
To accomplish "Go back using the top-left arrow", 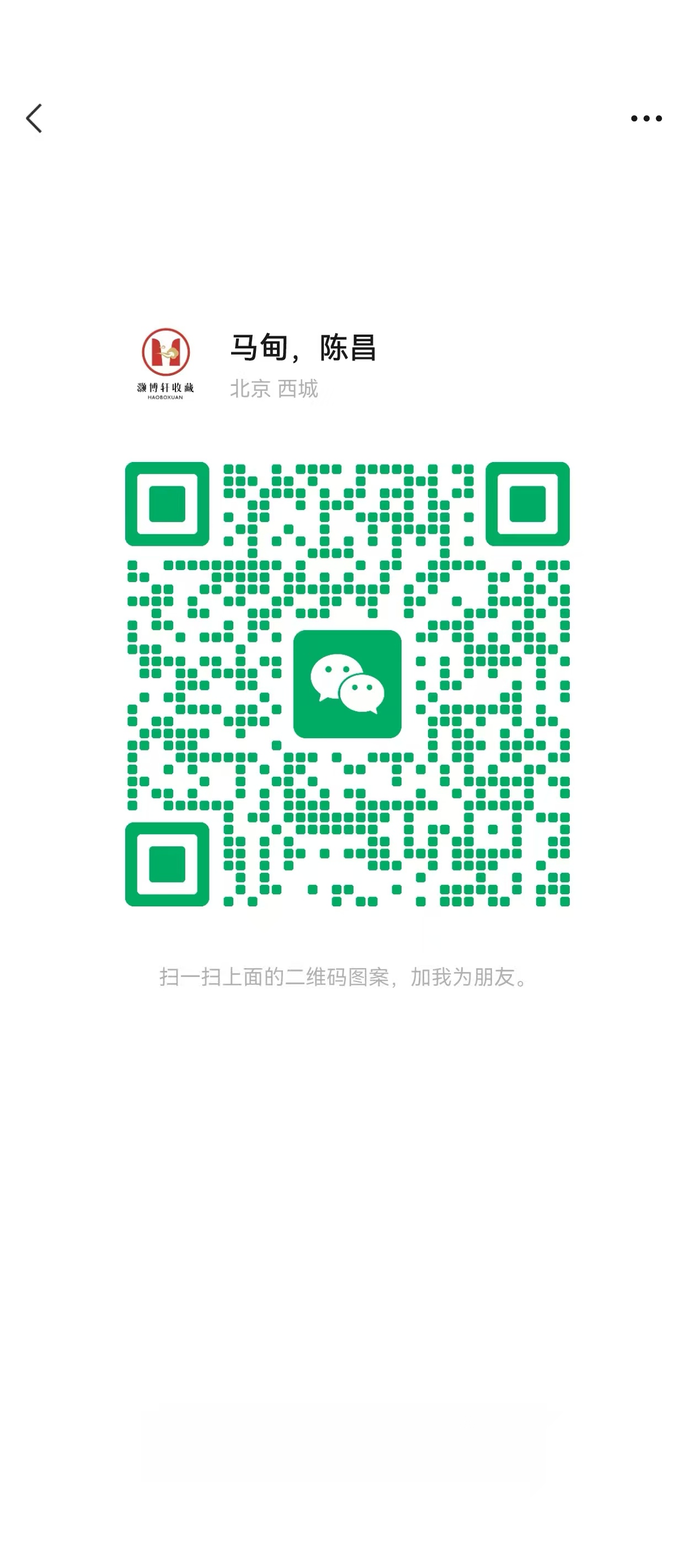I will 34,118.
